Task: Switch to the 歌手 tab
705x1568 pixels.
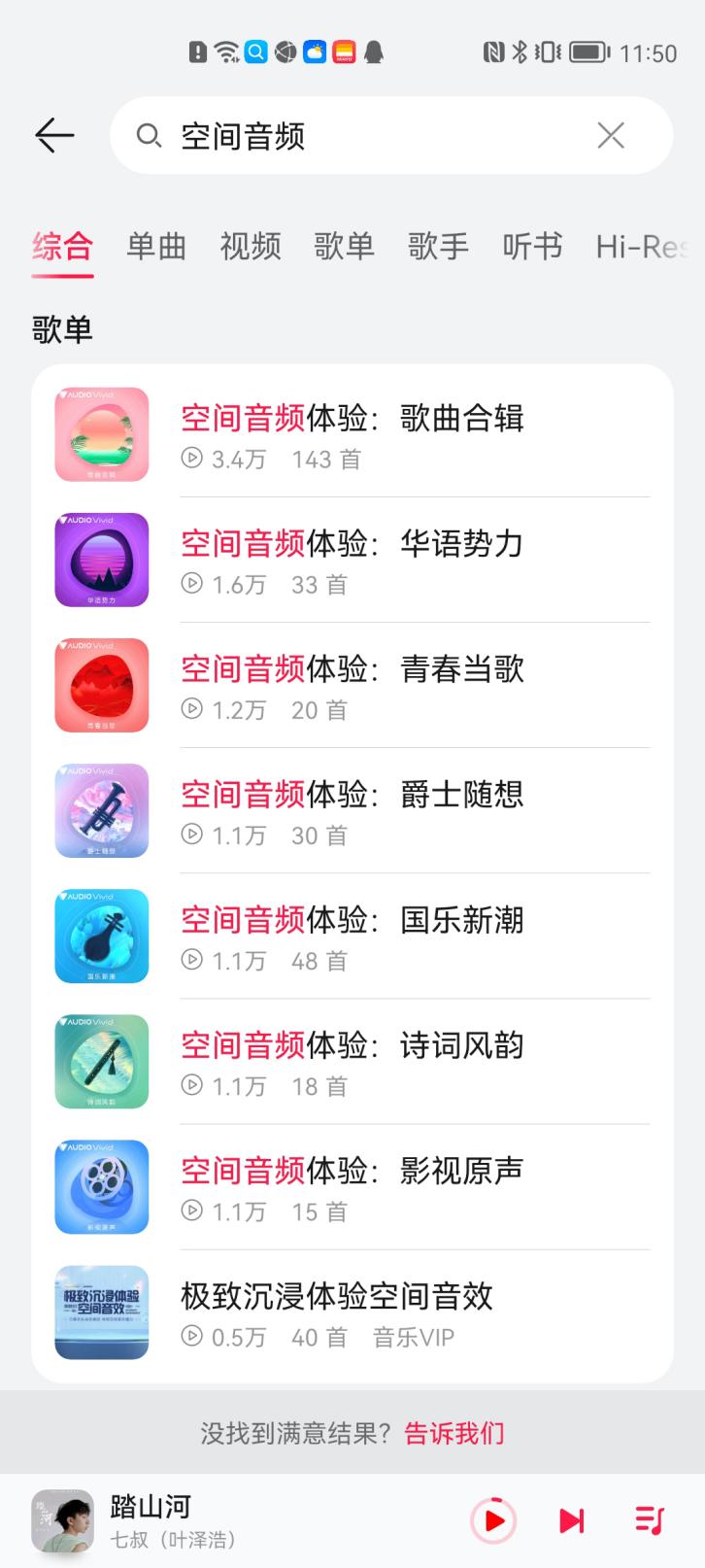Action: pos(438,247)
